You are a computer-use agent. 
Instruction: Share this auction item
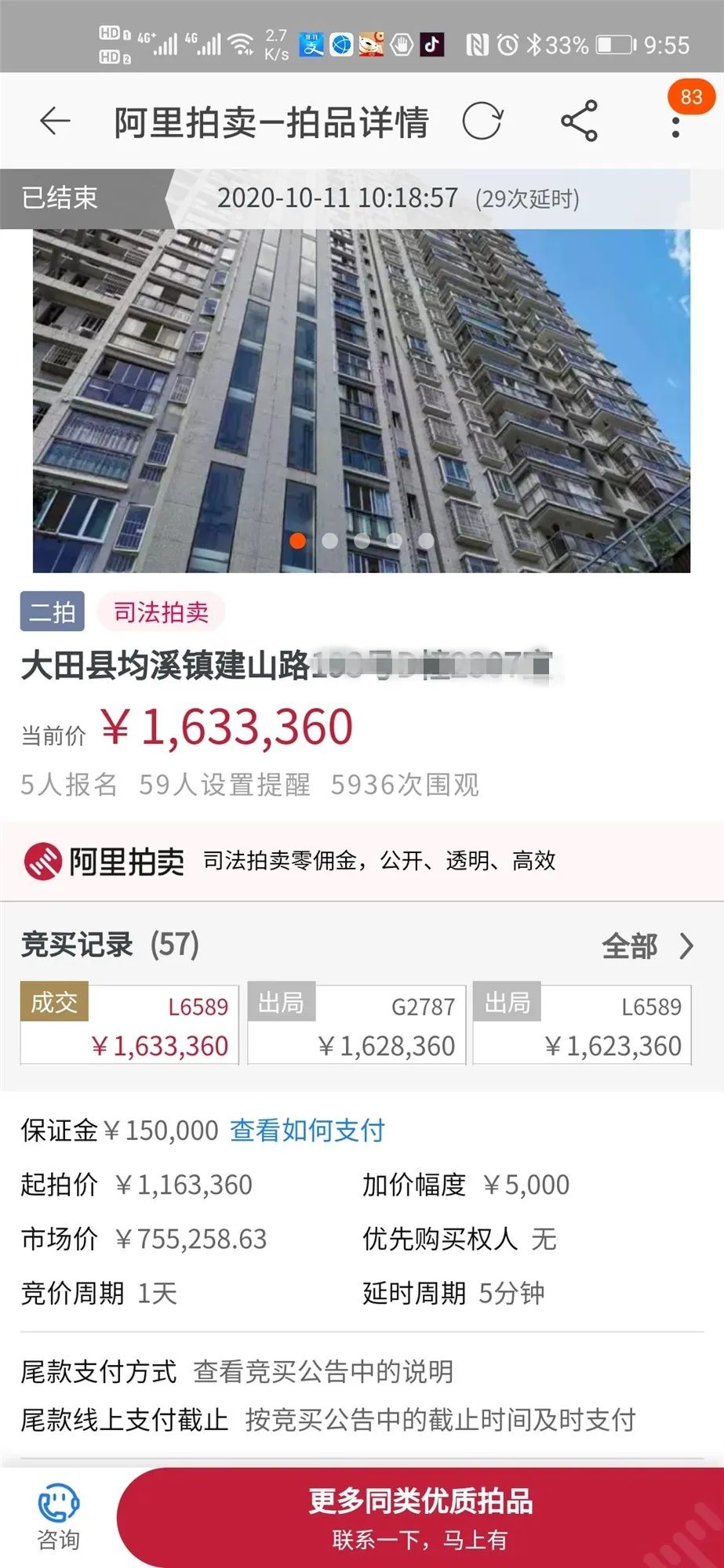tap(579, 122)
